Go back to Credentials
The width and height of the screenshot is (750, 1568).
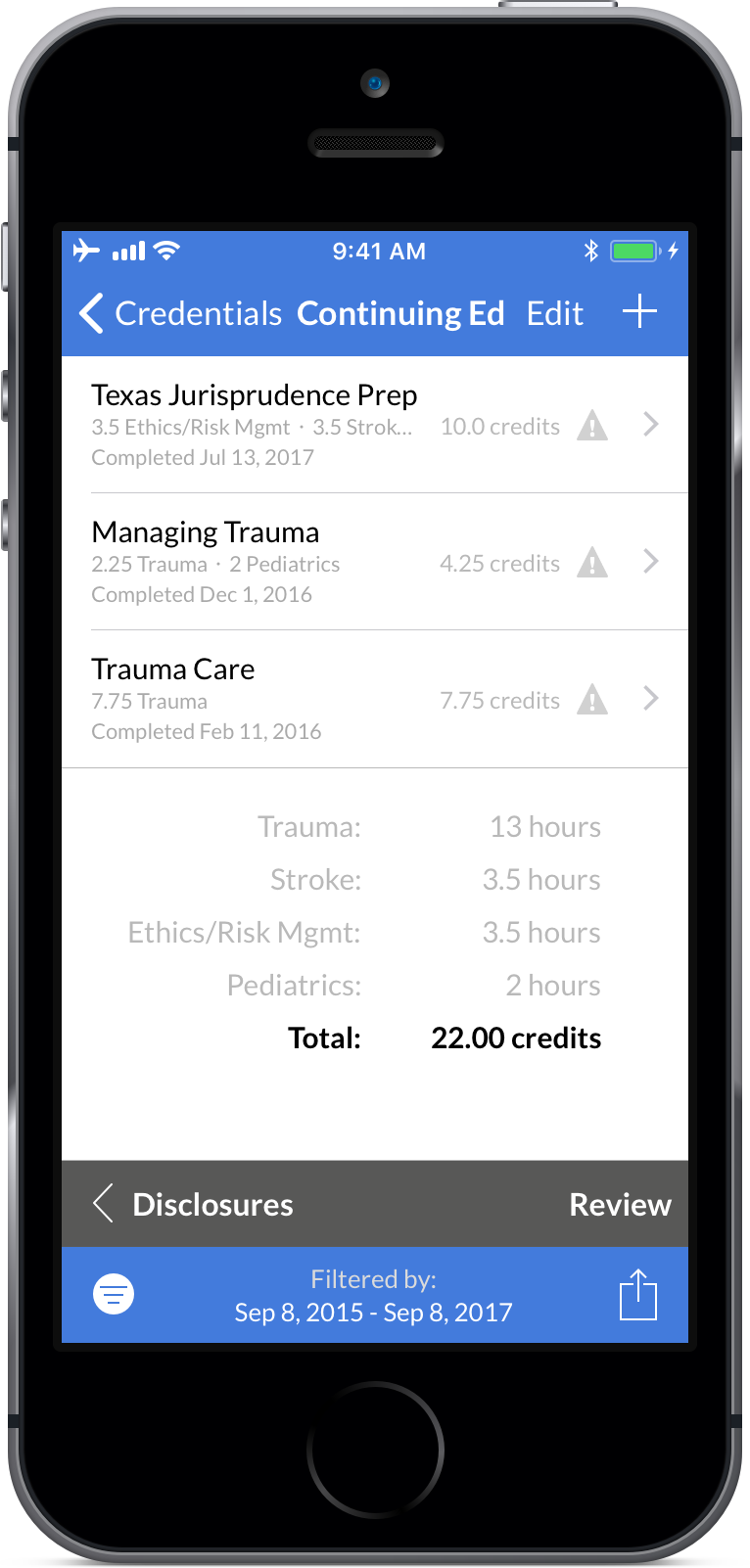coord(179,313)
